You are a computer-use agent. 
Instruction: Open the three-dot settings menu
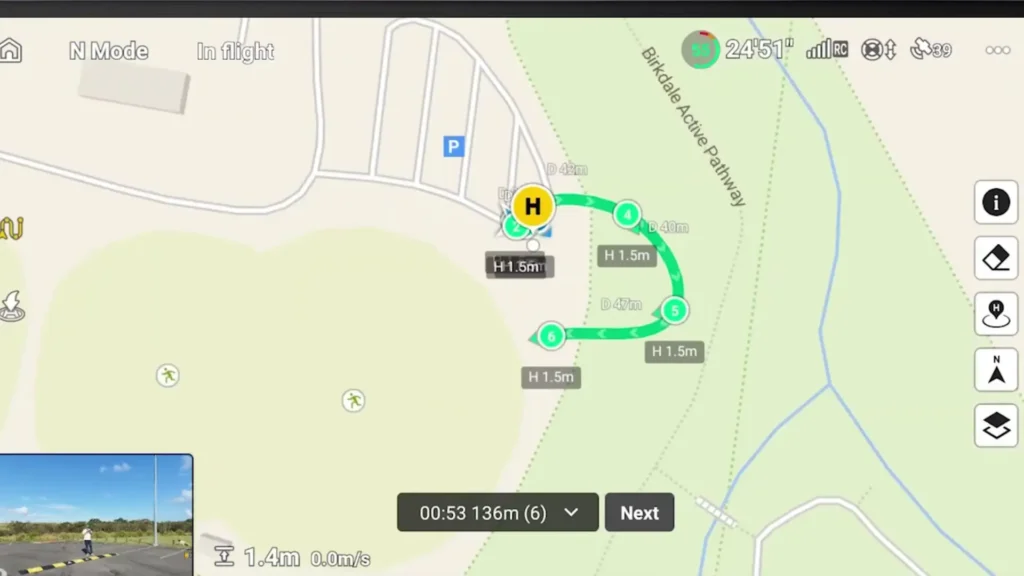click(x=997, y=50)
